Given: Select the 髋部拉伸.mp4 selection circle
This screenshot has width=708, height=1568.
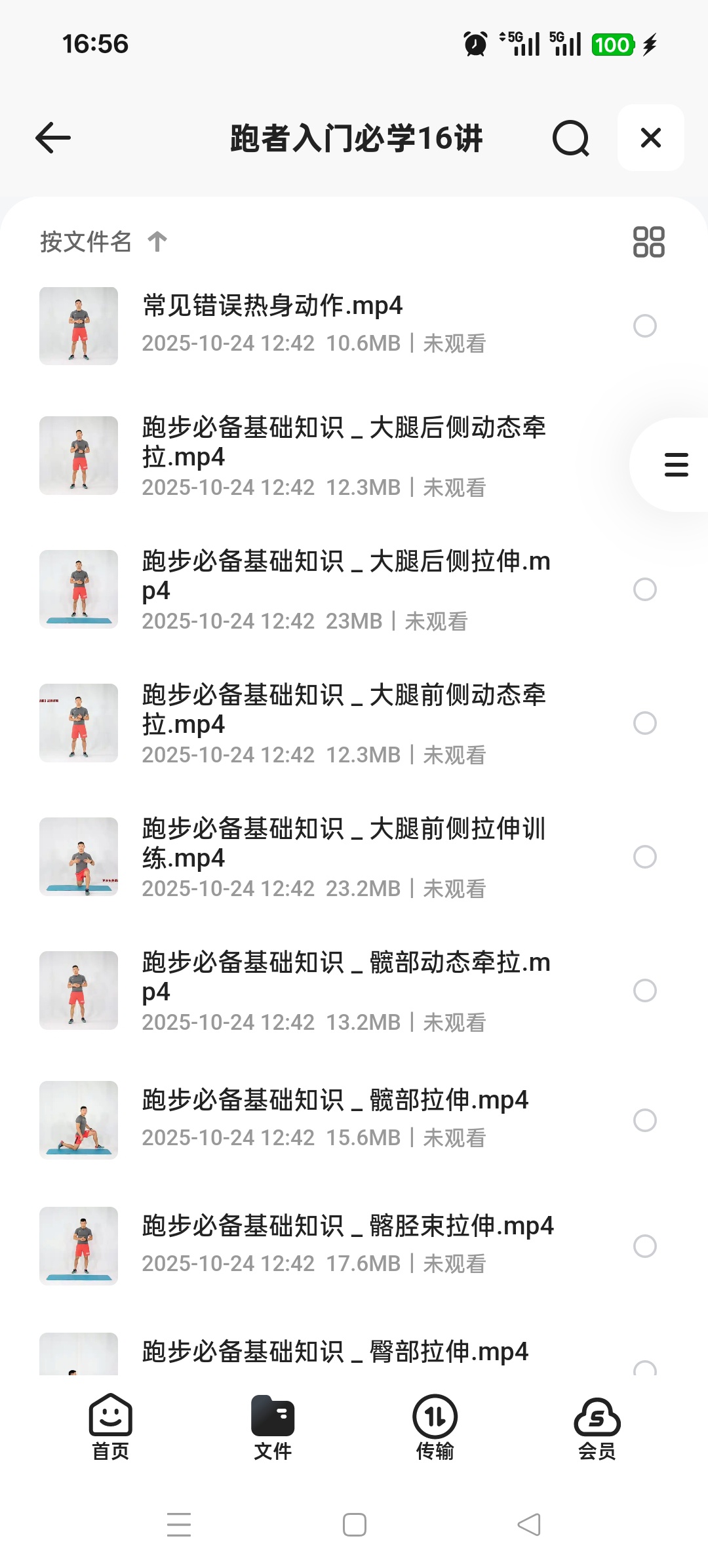Looking at the screenshot, I should click(x=644, y=1121).
